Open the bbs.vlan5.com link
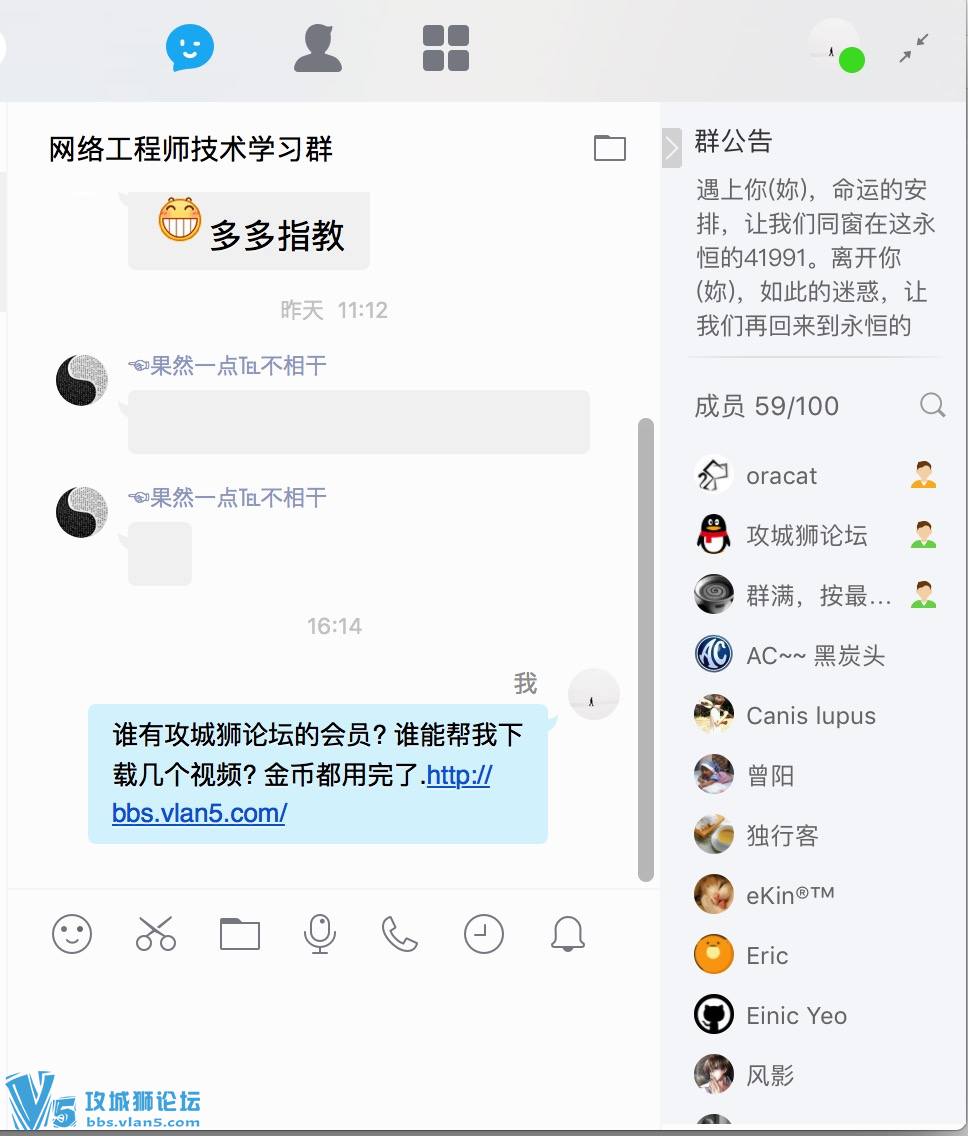This screenshot has height=1136, width=968. (200, 812)
